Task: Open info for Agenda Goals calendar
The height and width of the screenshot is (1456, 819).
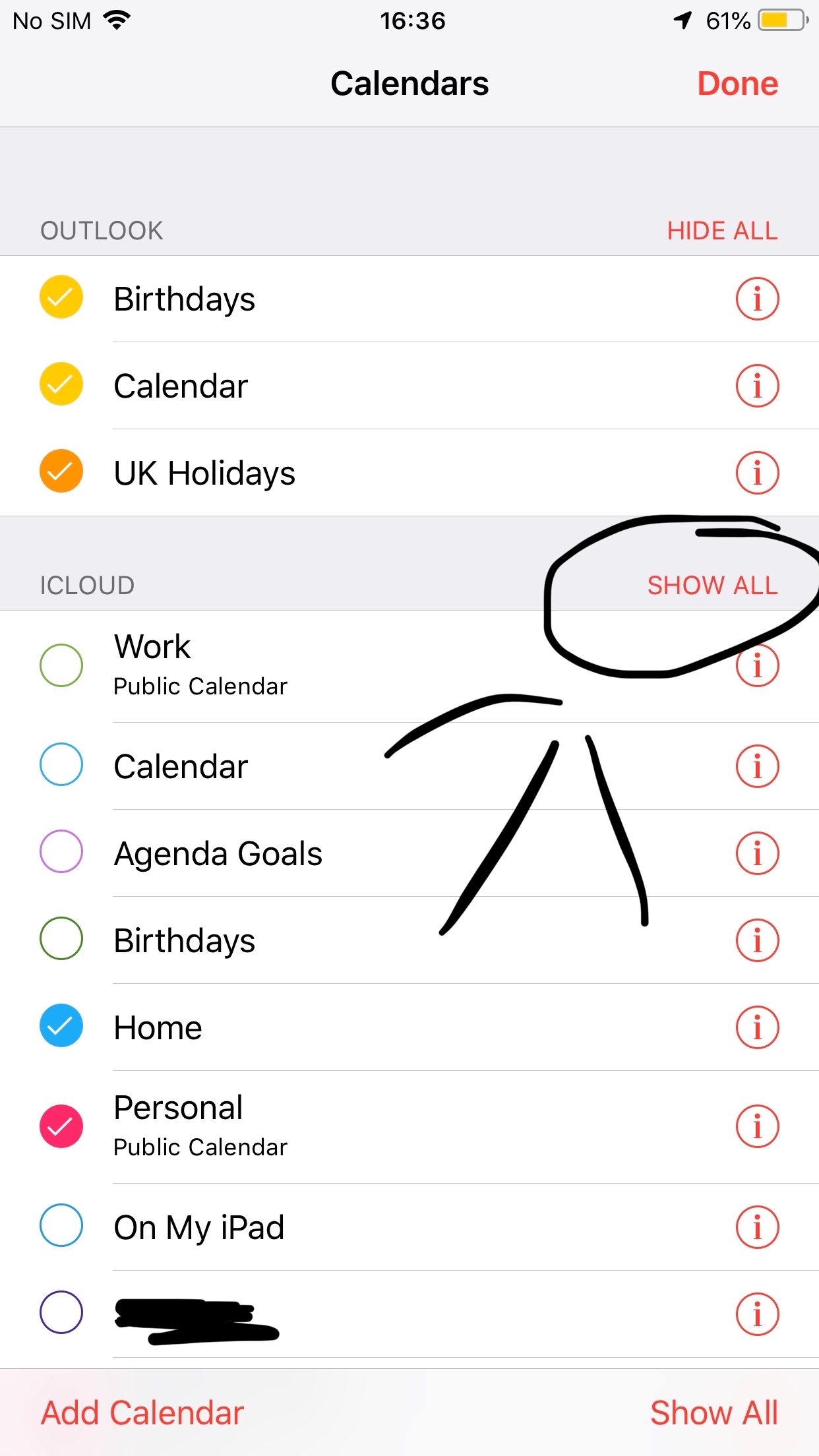Action: (757, 853)
